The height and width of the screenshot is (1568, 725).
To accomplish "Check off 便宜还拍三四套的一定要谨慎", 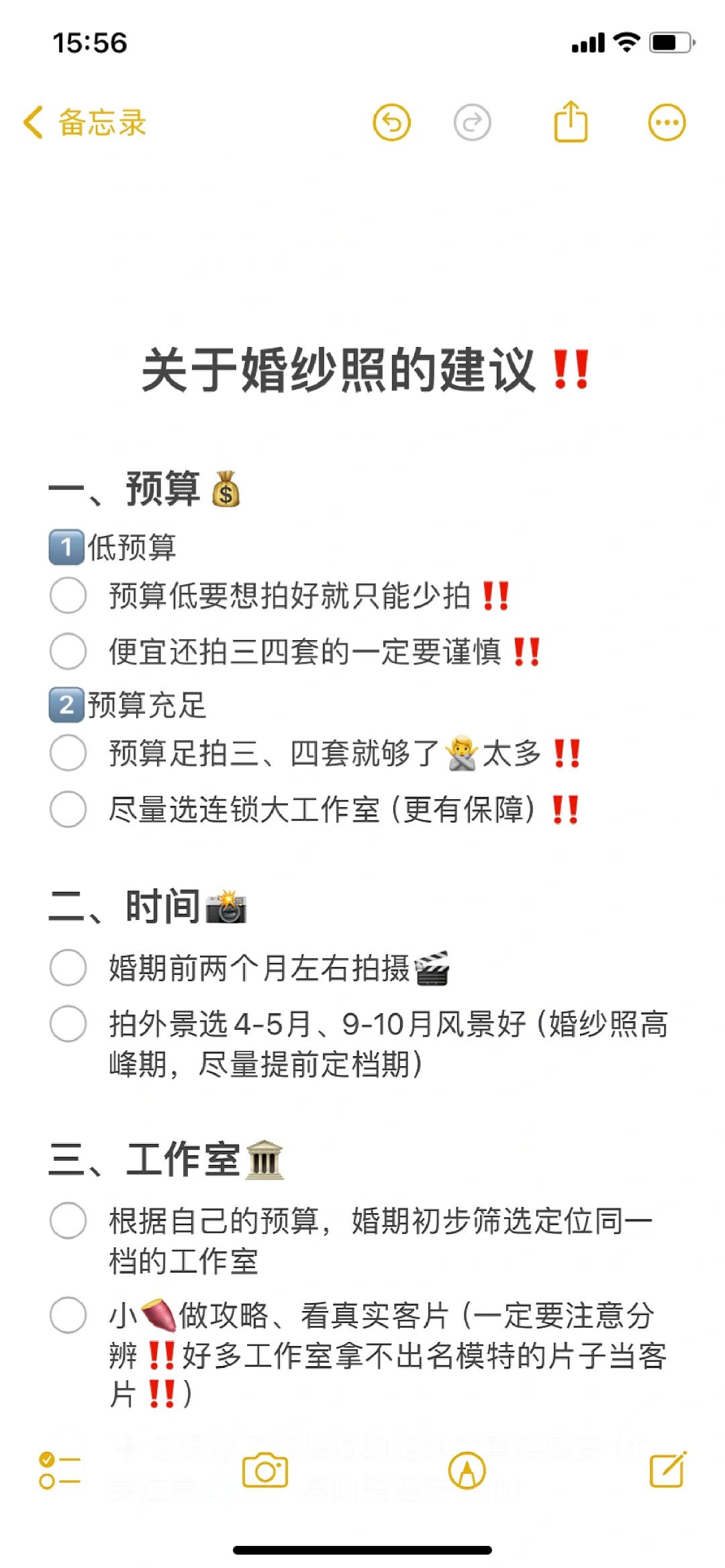I will tap(68, 651).
